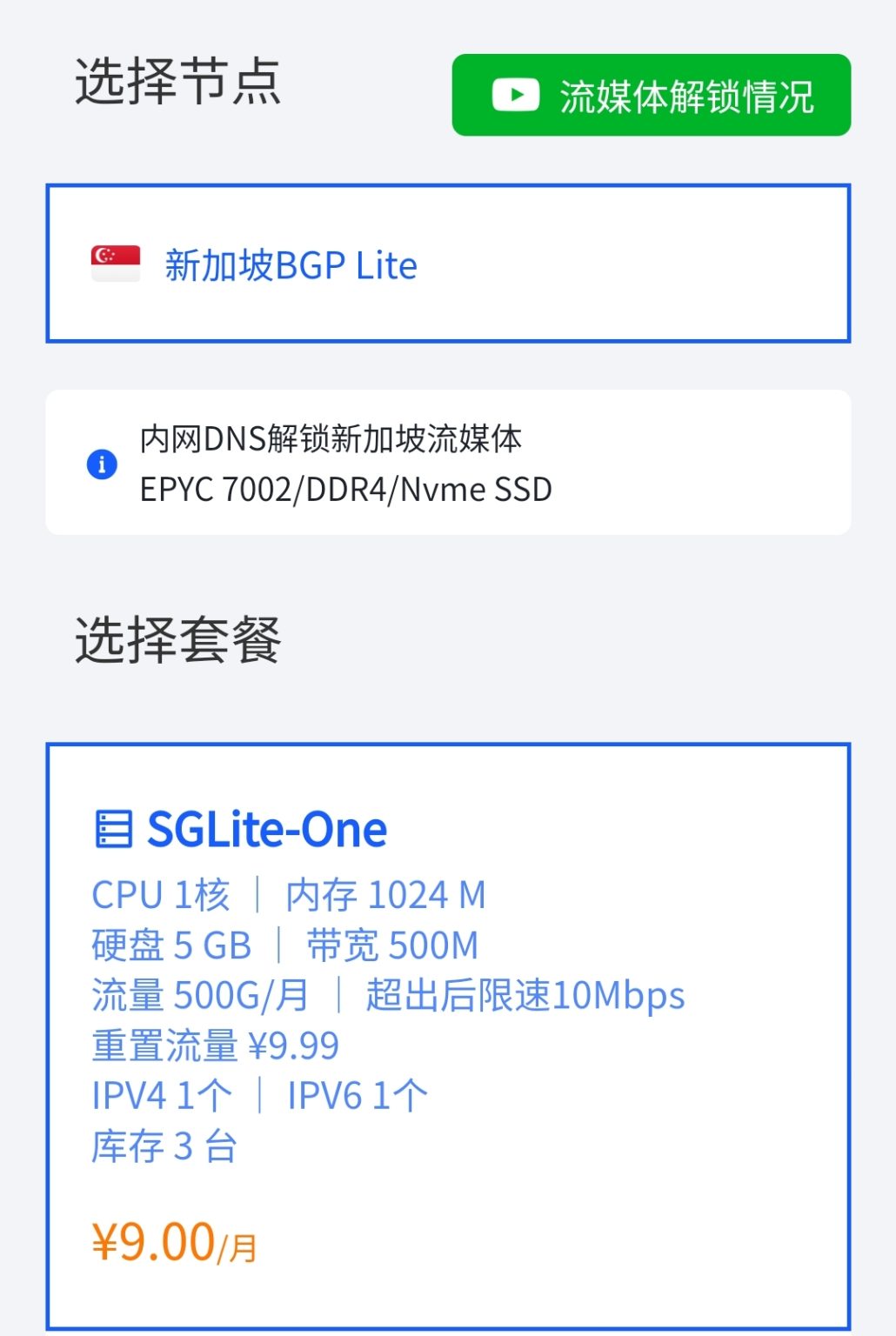Click the 新加坡BGP Lite node label text
Viewport: 896px width, 1336px height.
point(290,265)
